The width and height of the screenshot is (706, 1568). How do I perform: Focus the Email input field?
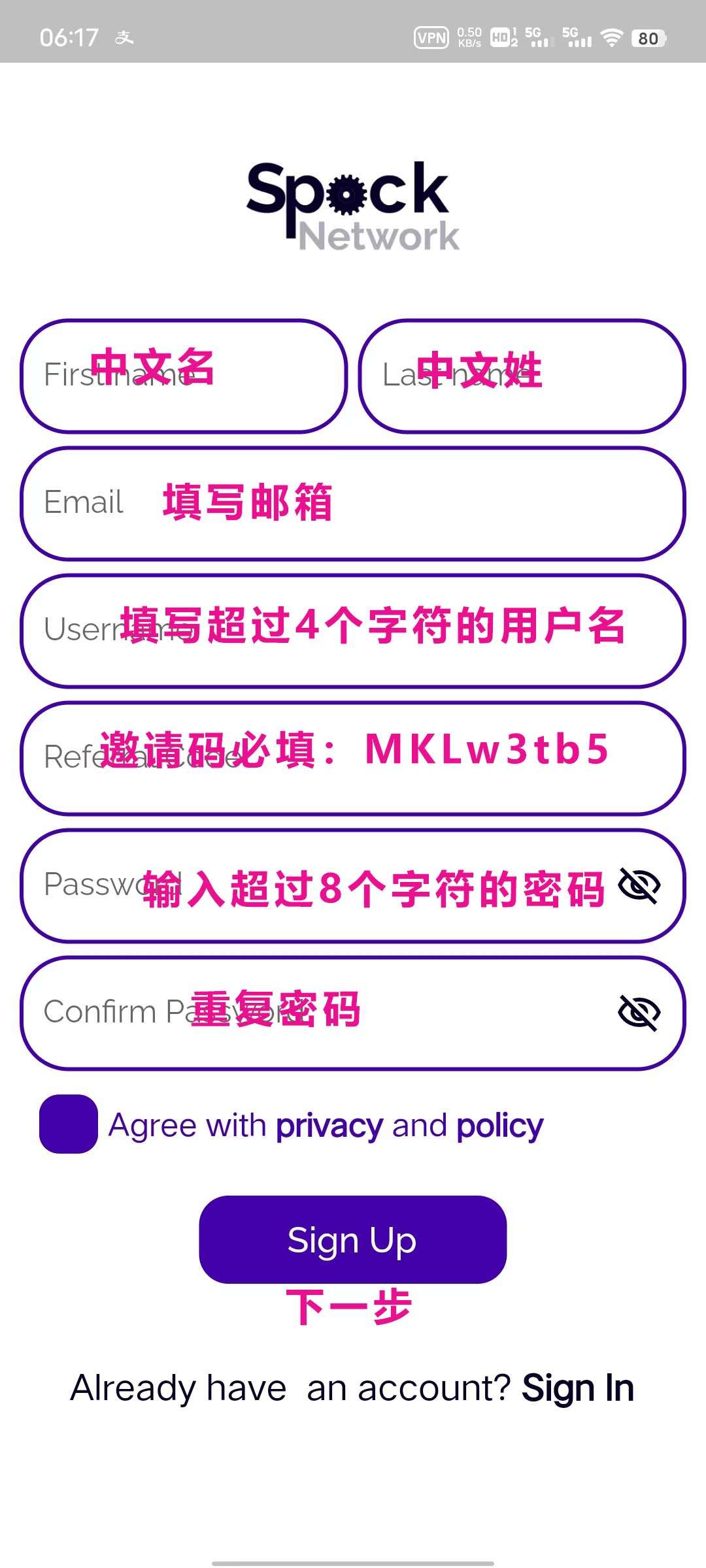[x=353, y=504]
